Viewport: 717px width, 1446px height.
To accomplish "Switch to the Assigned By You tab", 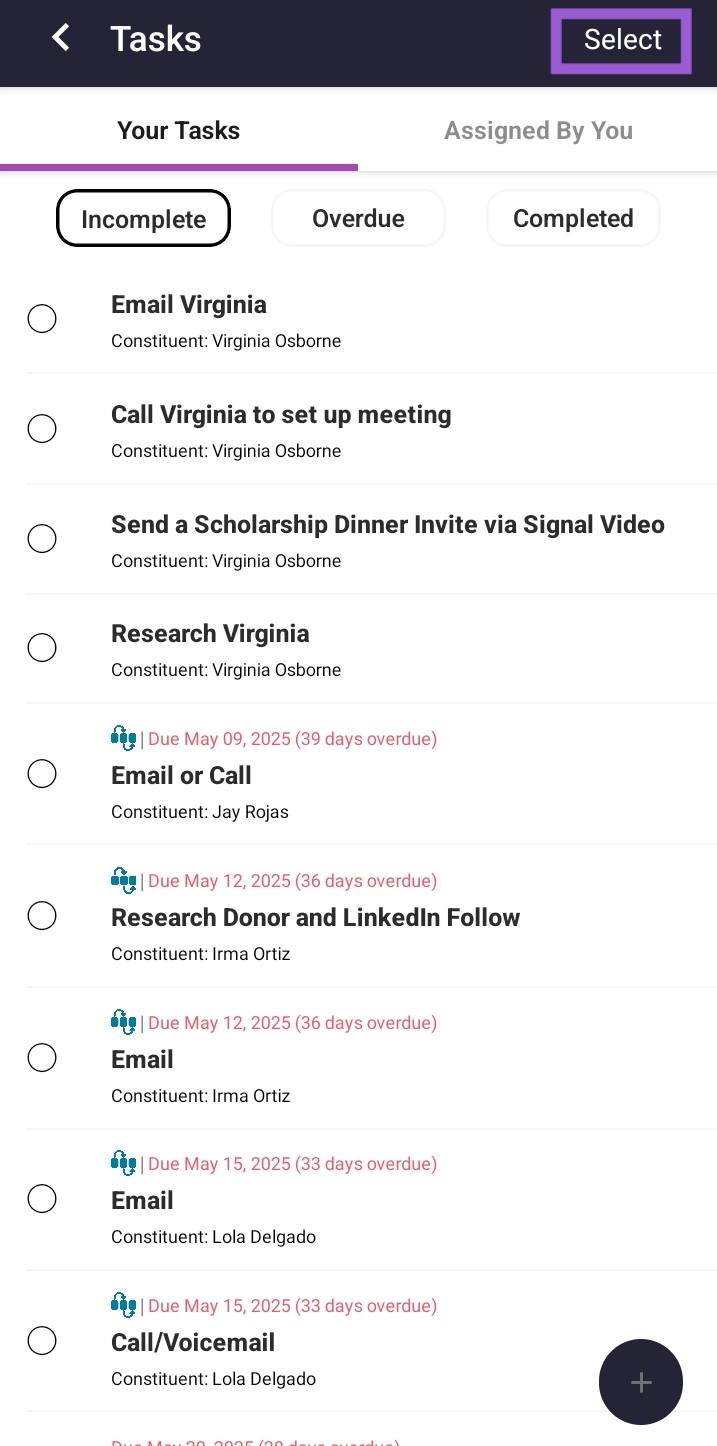I will pyautogui.click(x=538, y=131).
